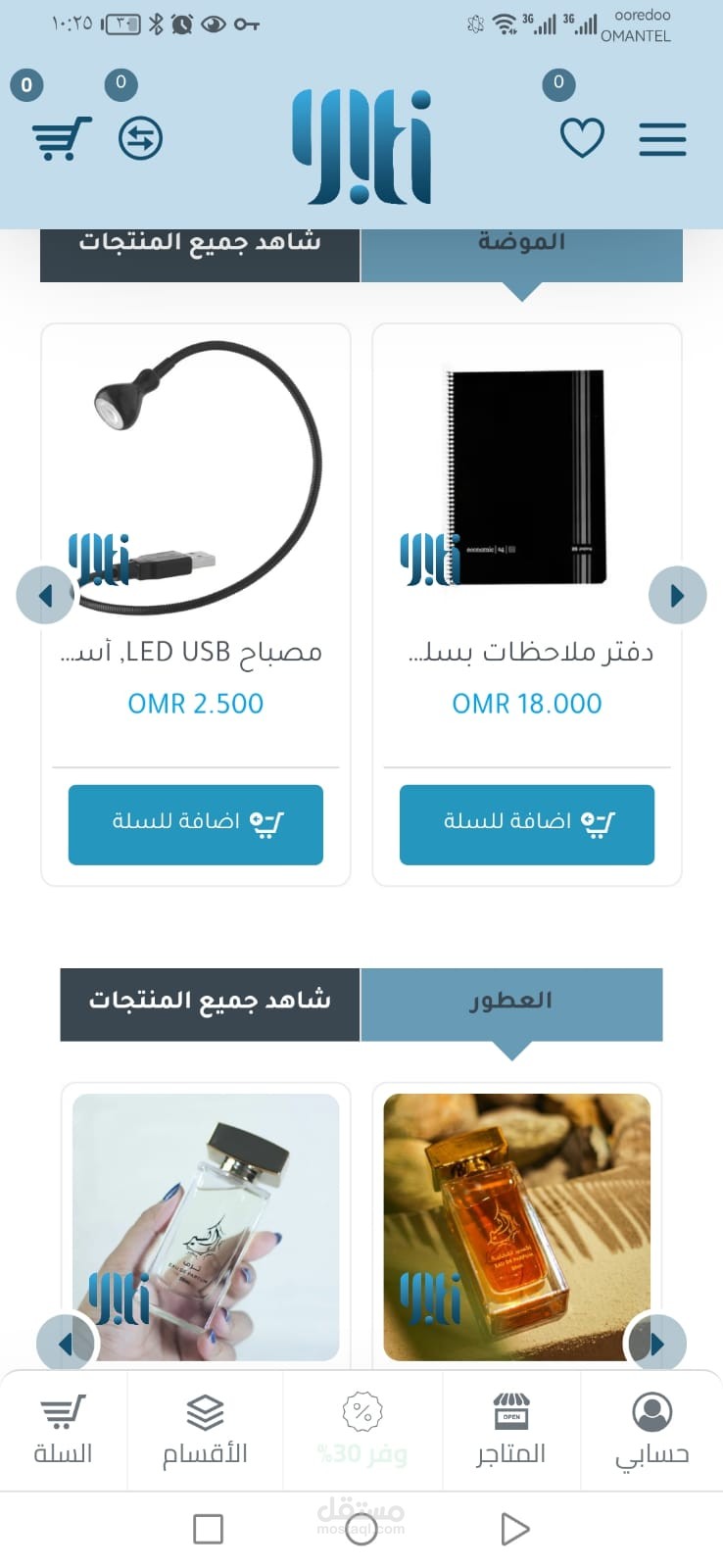Add the LED USB lamp to cart
Screen dimensions: 723x1568
click(x=196, y=824)
